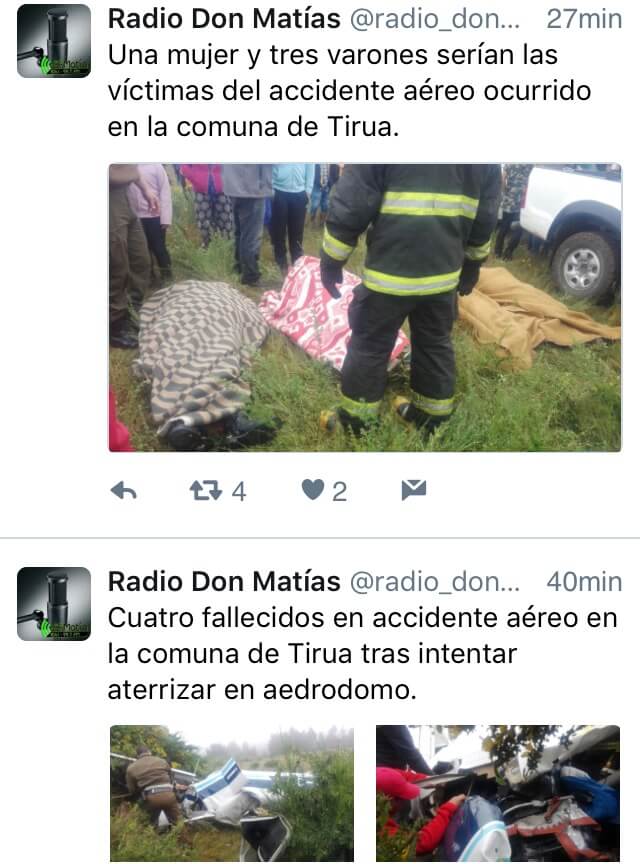Open the blanket-covered victims photo in the tweet
The height and width of the screenshot is (864, 640).
[364, 308]
